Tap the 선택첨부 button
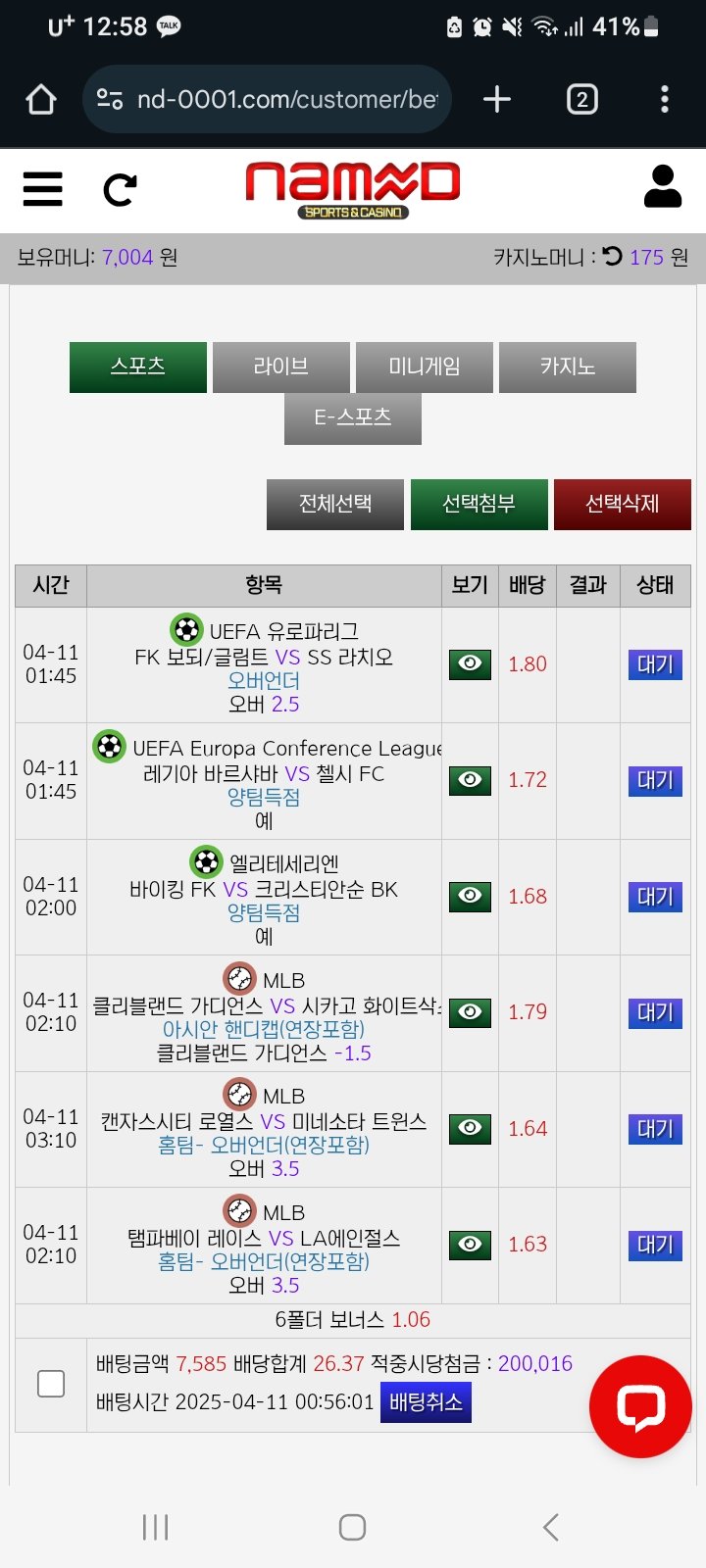This screenshot has height=1568, width=706. pyautogui.click(x=479, y=504)
